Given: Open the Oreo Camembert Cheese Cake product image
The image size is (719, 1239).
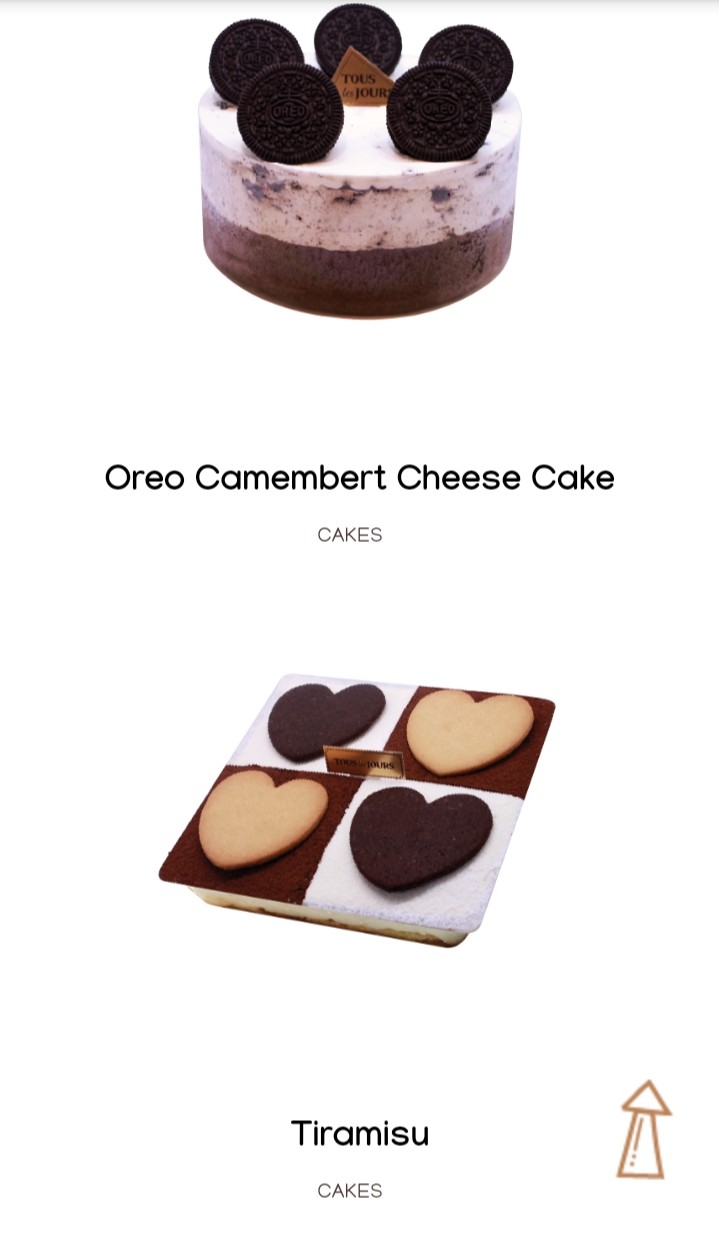Looking at the screenshot, I should click(x=360, y=165).
